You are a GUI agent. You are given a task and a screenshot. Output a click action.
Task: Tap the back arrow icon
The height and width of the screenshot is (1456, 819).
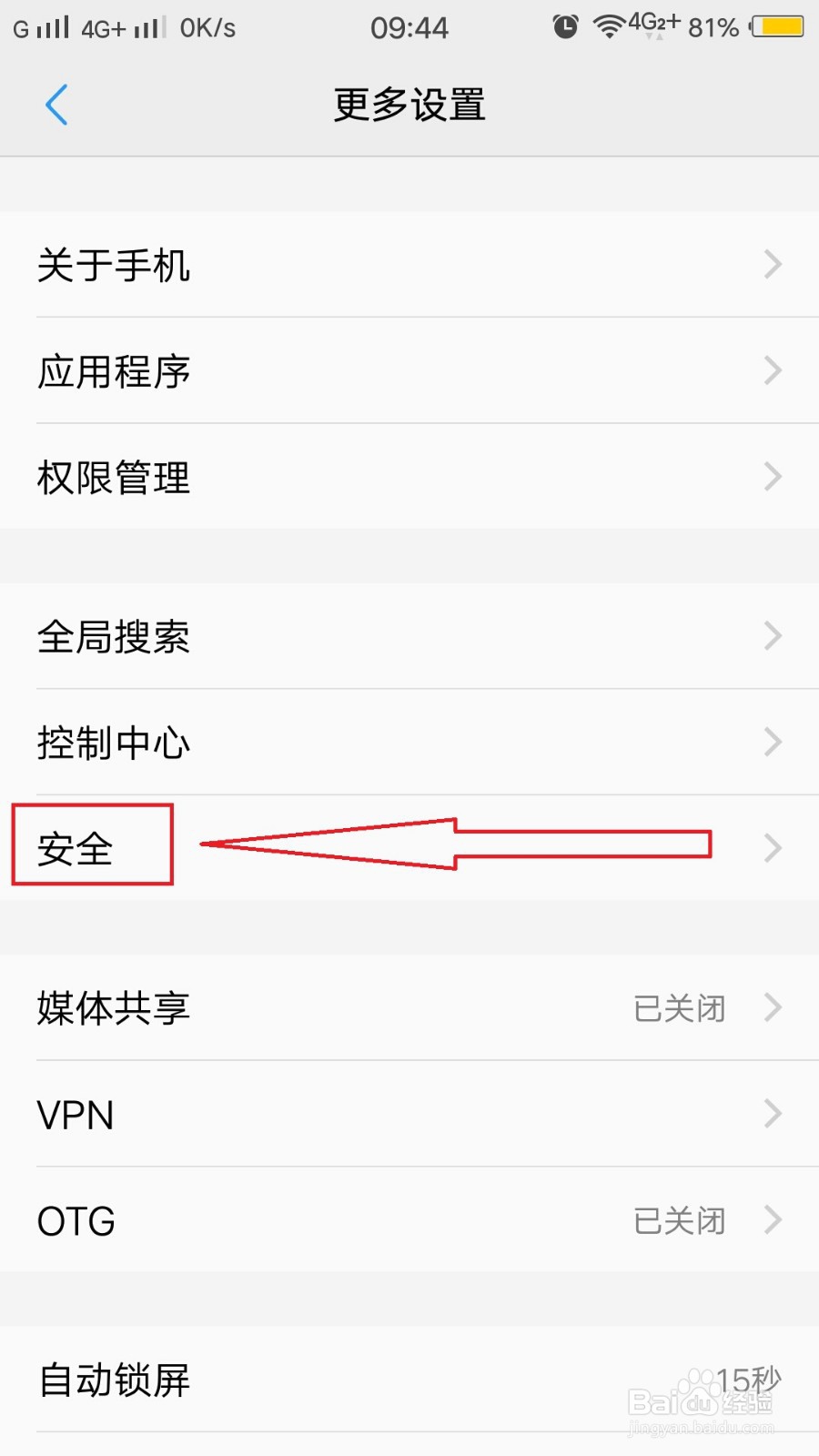(x=57, y=105)
